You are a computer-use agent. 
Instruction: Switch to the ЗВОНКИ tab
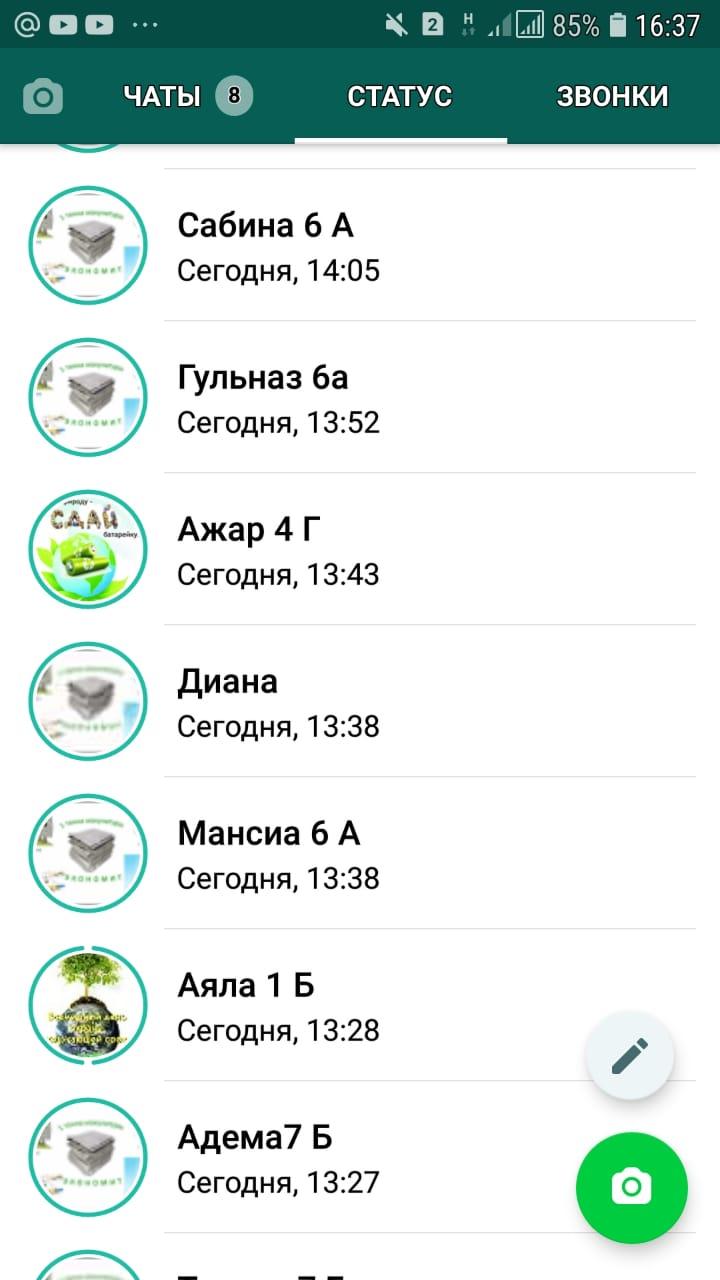[612, 96]
